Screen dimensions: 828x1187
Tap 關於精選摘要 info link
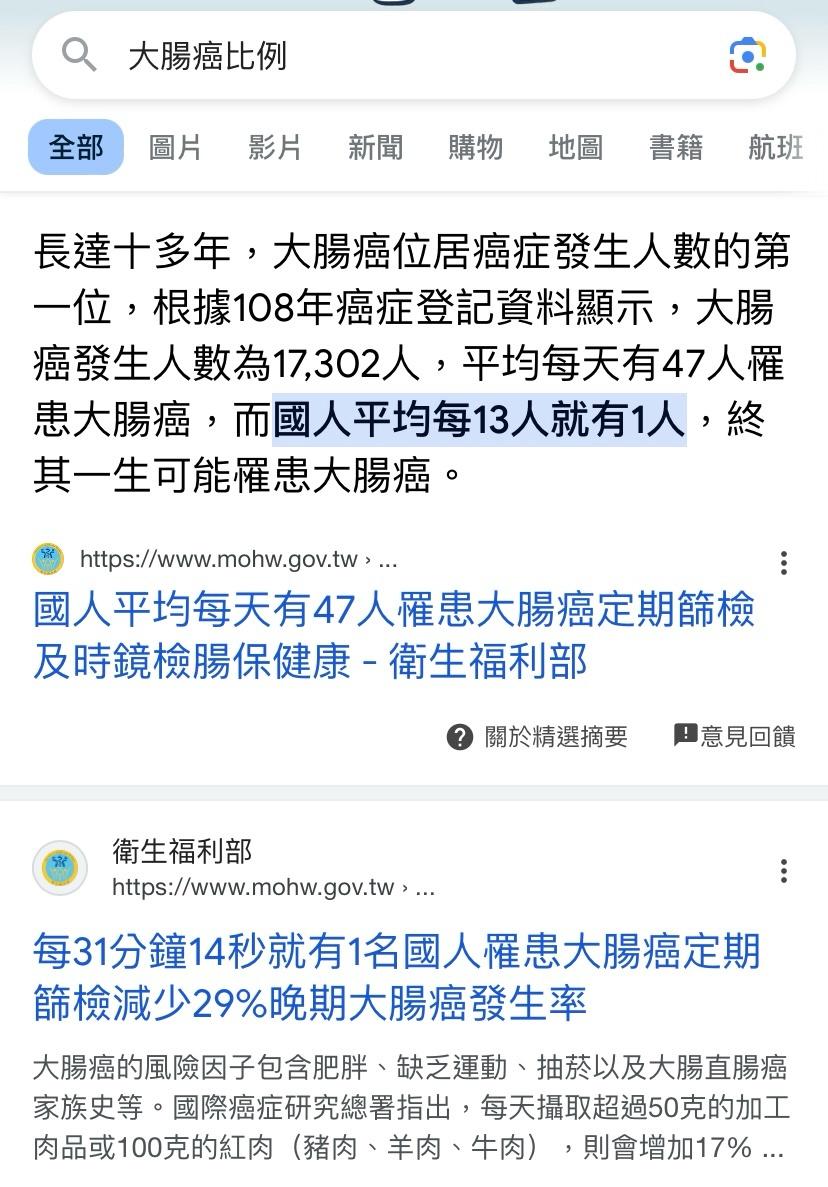(538, 737)
